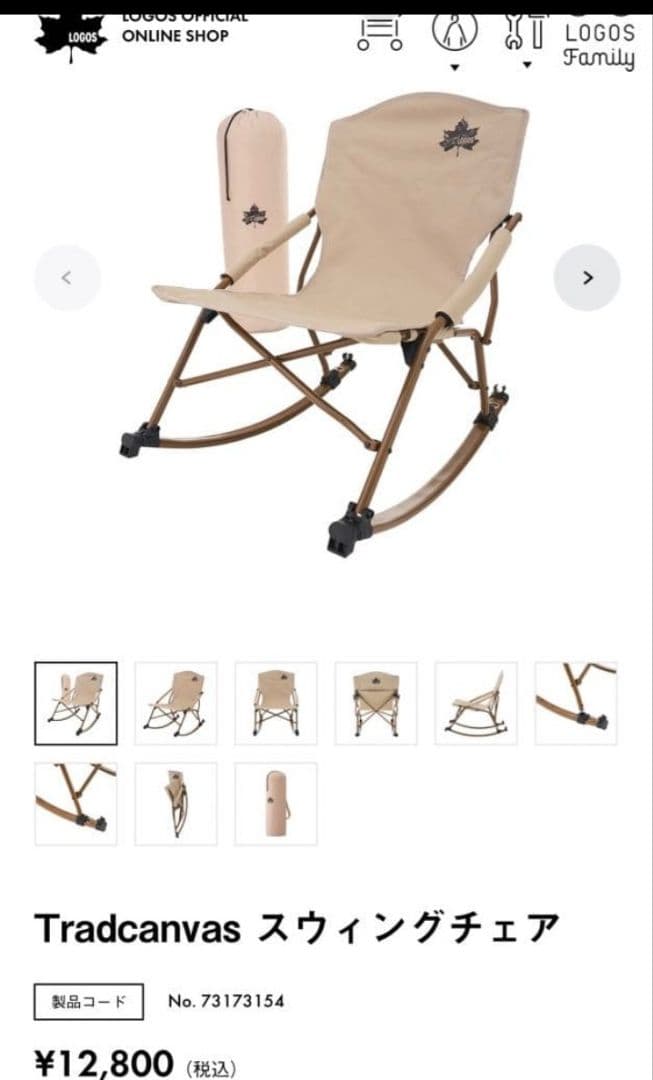Select the back view chair thumbnail

point(376,703)
